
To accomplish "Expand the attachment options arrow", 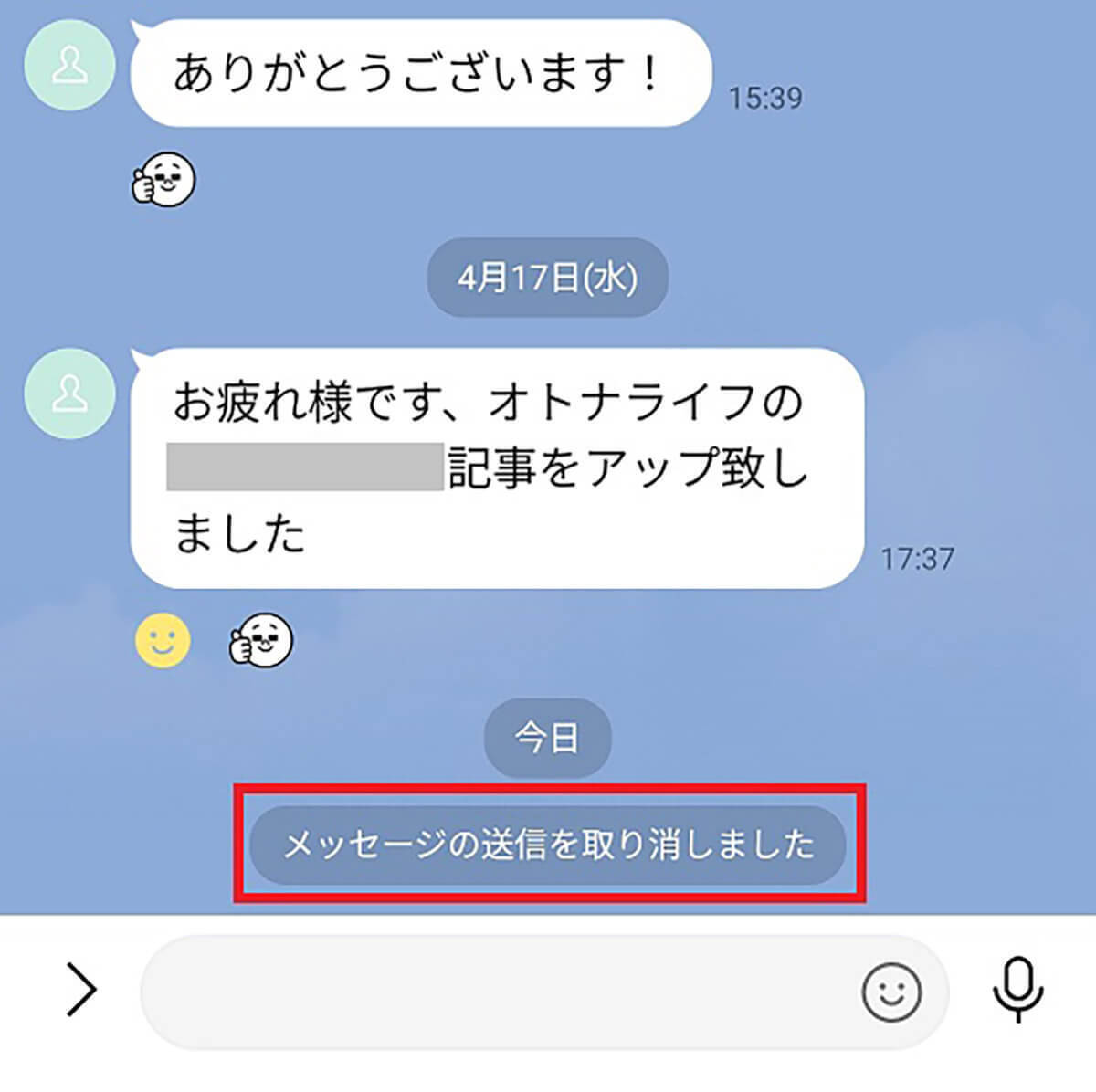I will 82,990.
